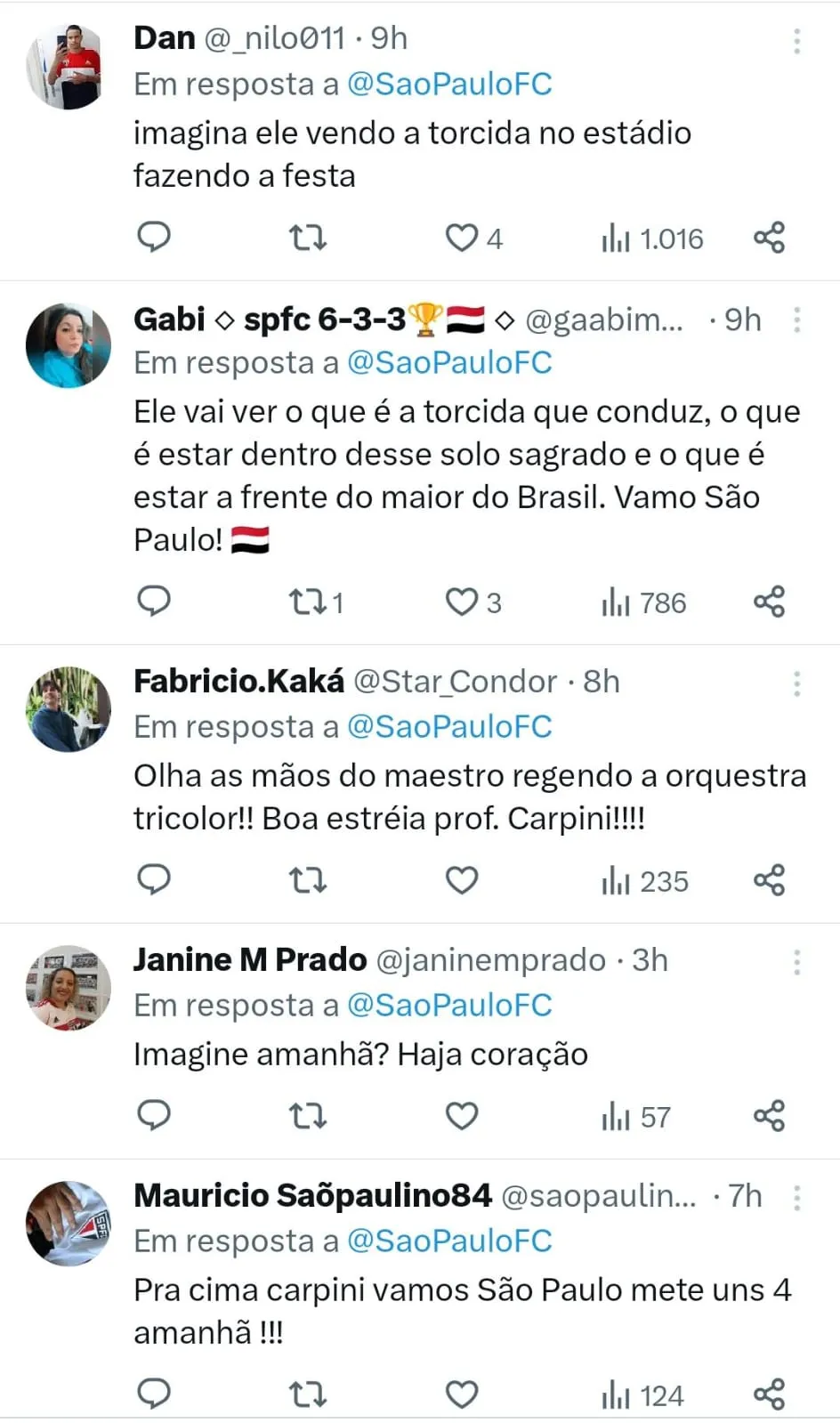Like Mauricio Saõpaulino84's reply
The image size is (840, 1423).
[x=462, y=1394]
